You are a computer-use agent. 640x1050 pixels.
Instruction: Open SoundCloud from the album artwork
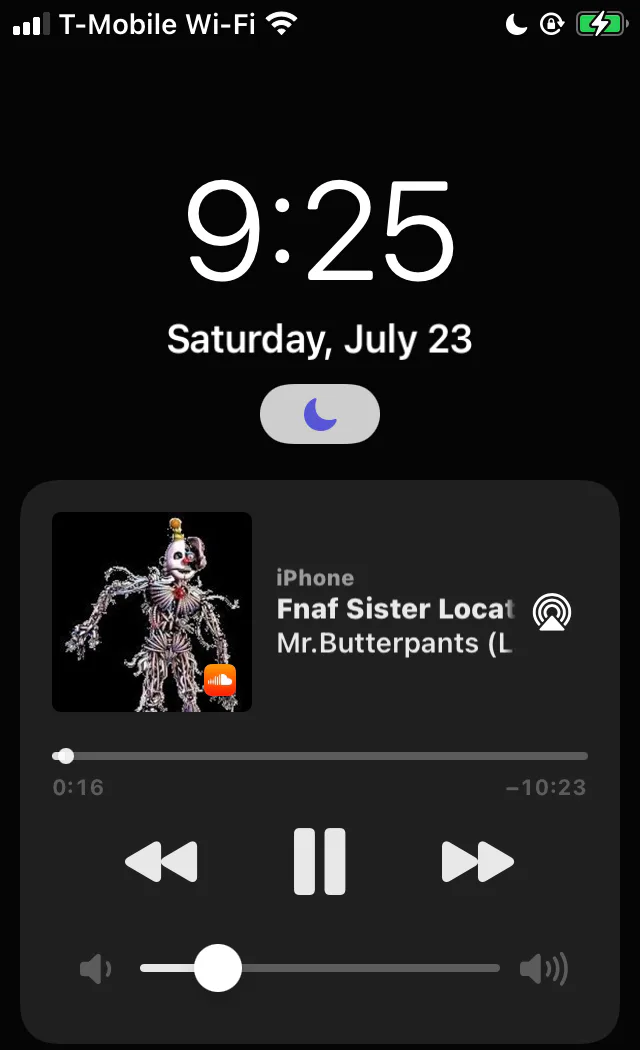tap(152, 612)
